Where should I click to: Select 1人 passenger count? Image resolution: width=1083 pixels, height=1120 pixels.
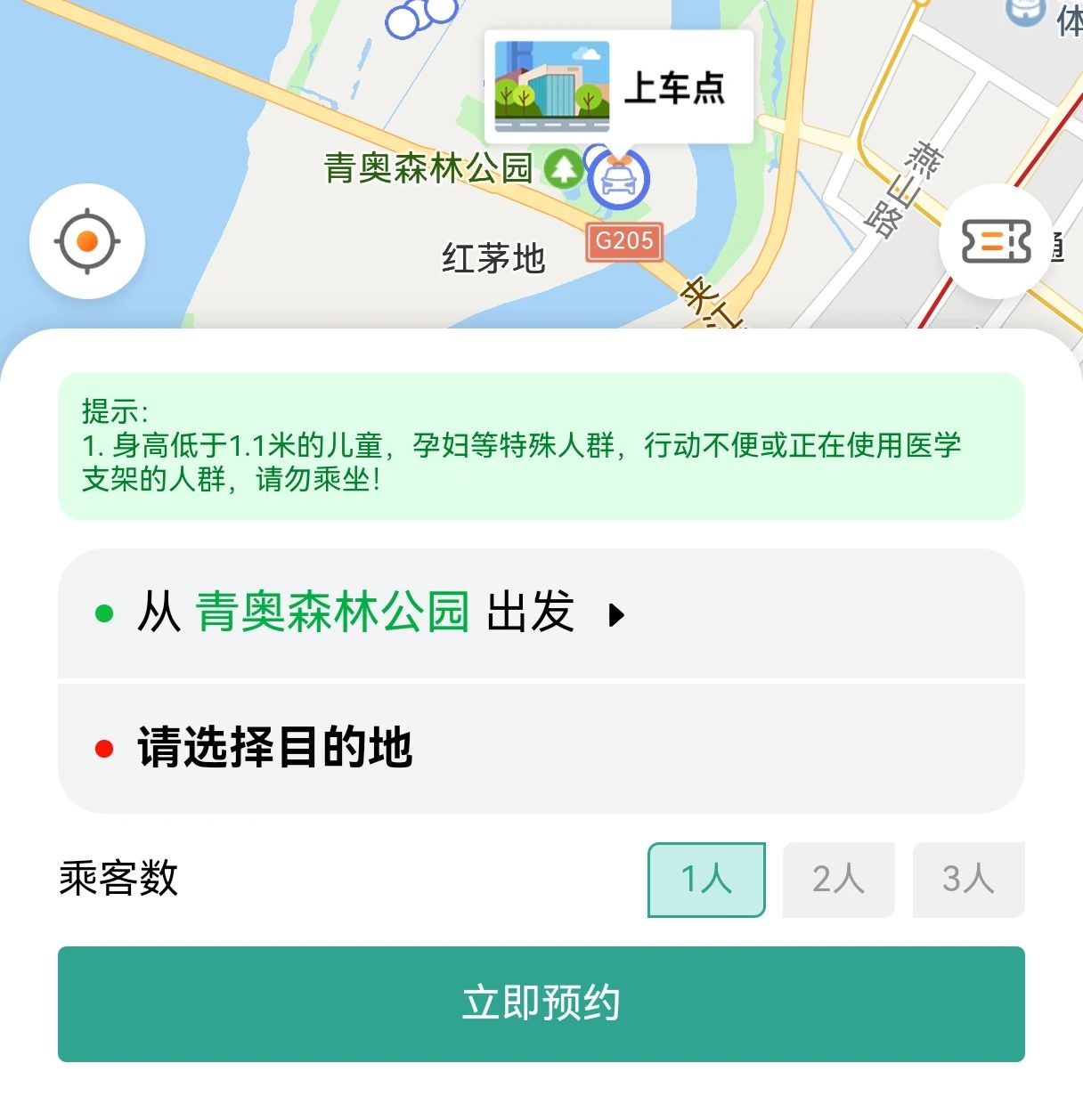(x=706, y=880)
